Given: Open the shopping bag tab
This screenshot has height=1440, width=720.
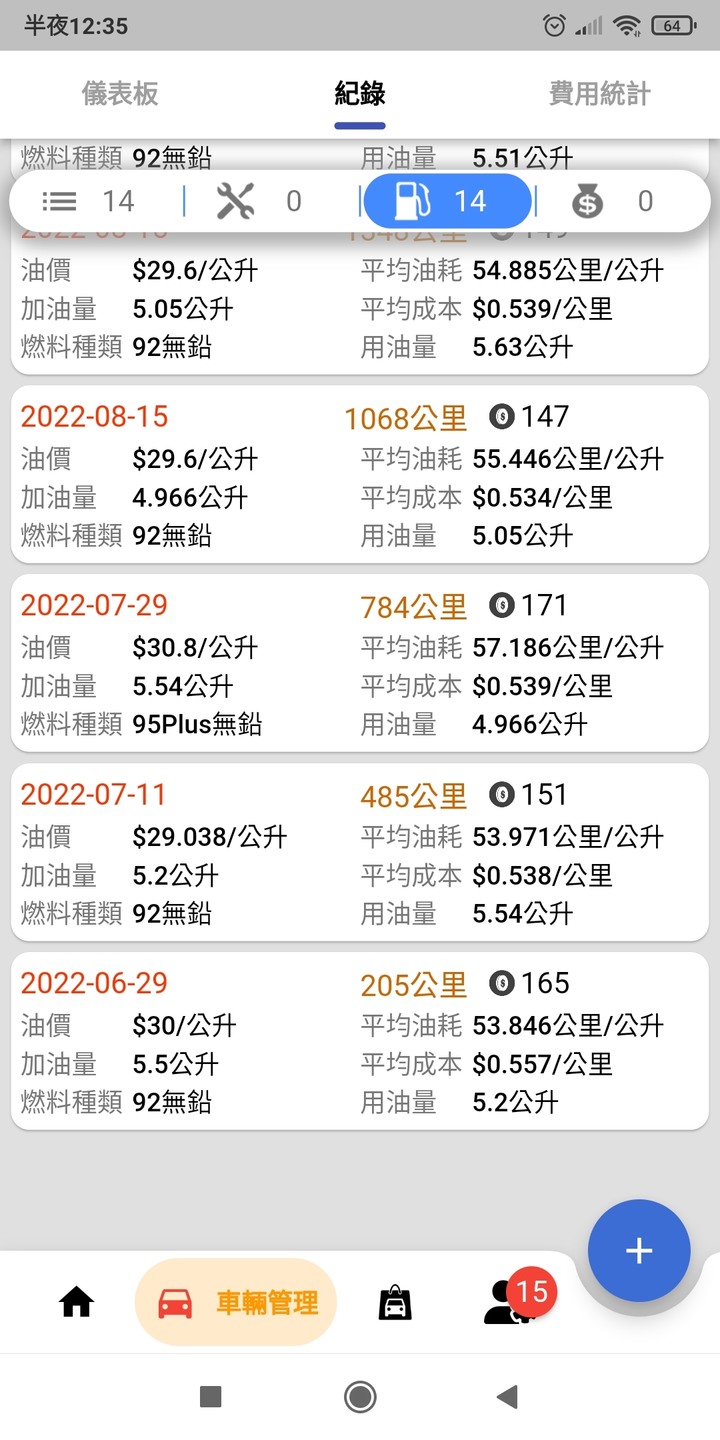Looking at the screenshot, I should [395, 1303].
